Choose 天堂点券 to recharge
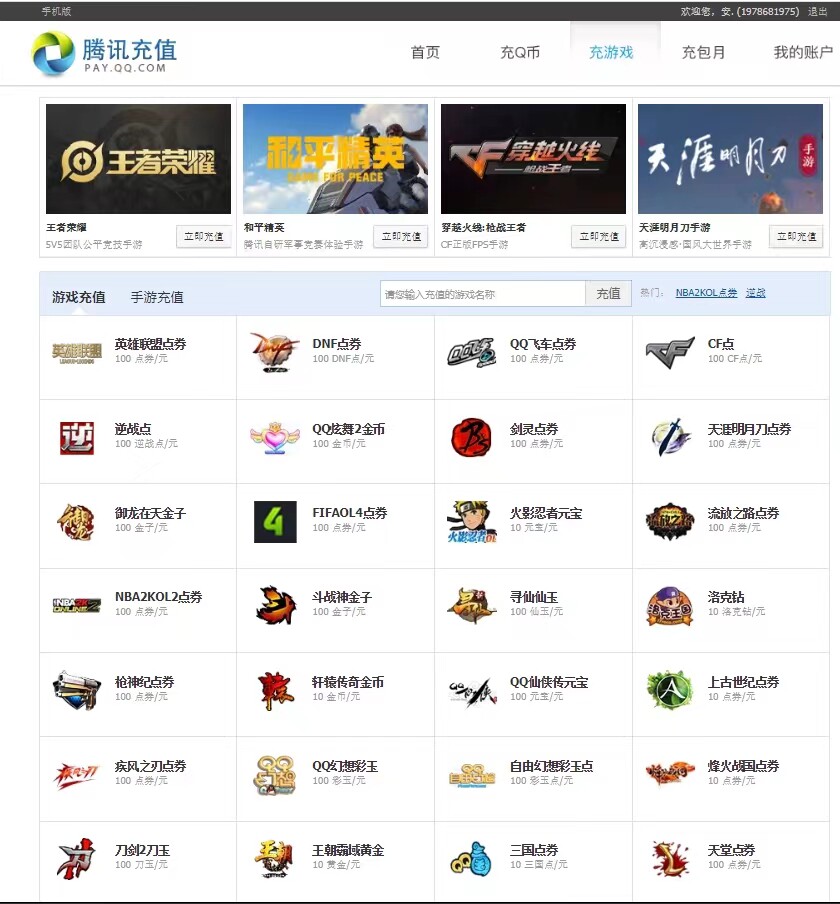The image size is (840, 904). tap(731, 850)
